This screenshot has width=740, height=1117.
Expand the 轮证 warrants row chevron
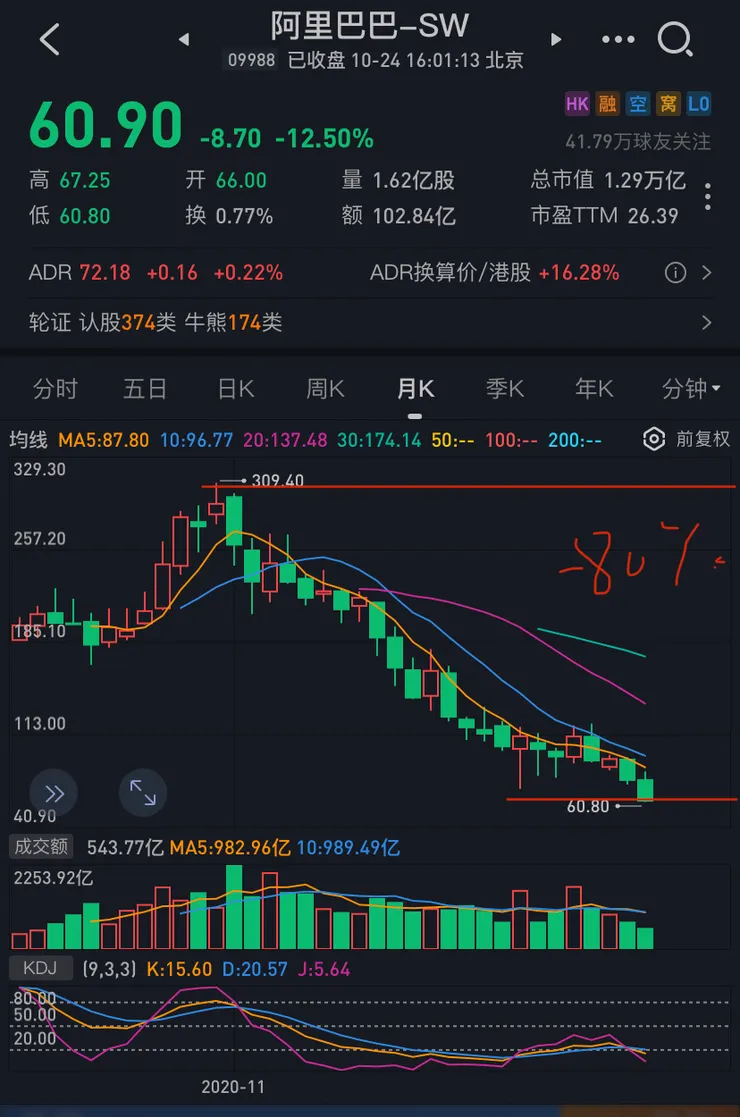click(x=707, y=323)
